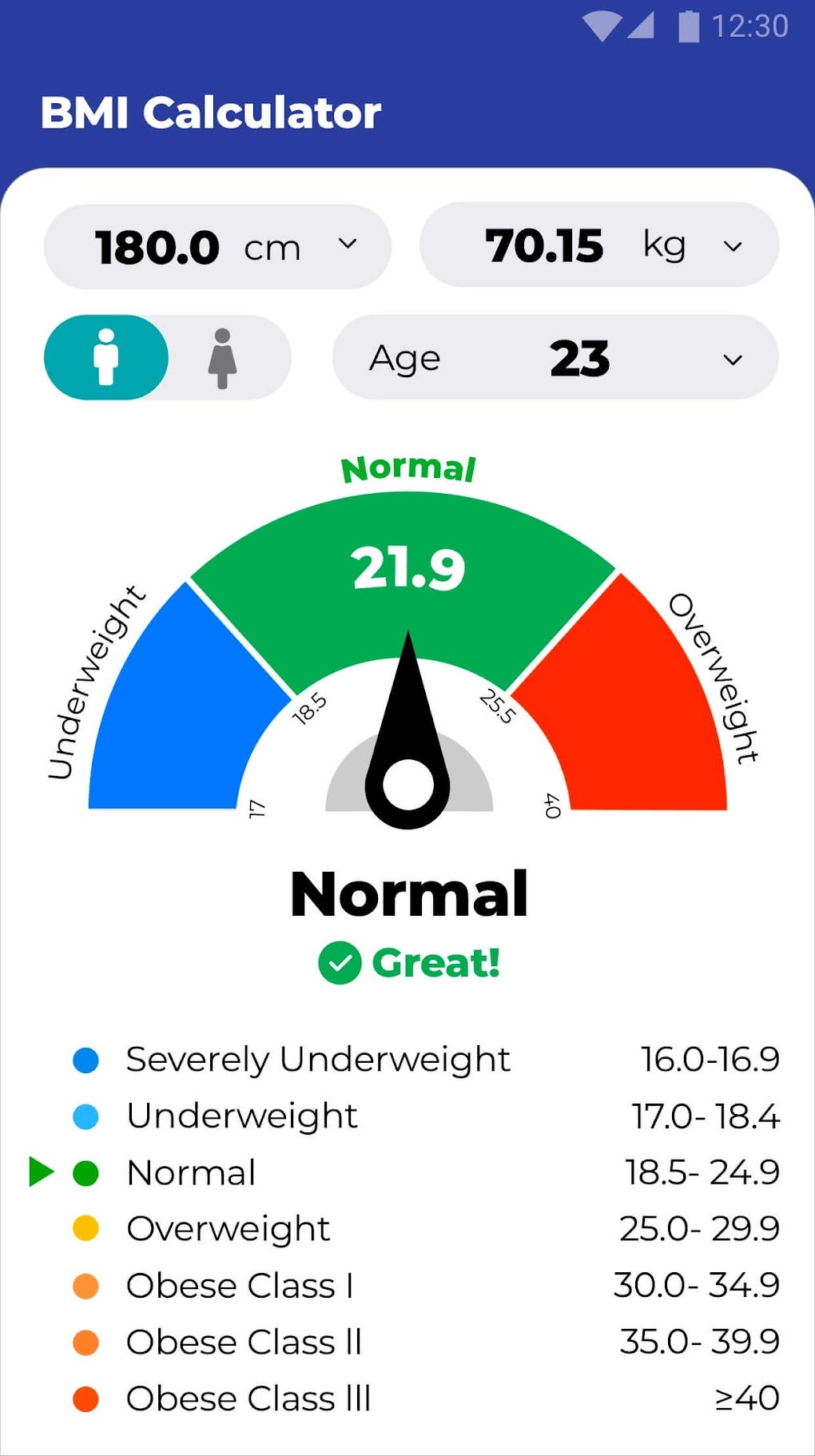Click the green Normal color dot
The height and width of the screenshot is (1456, 815).
click(x=85, y=1172)
